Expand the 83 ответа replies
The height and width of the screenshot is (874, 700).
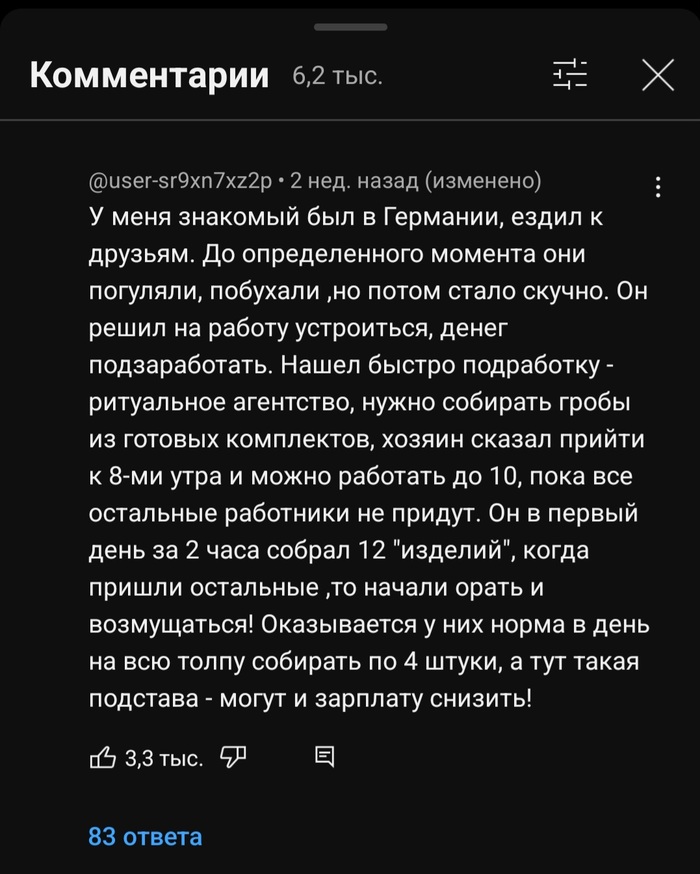[145, 836]
